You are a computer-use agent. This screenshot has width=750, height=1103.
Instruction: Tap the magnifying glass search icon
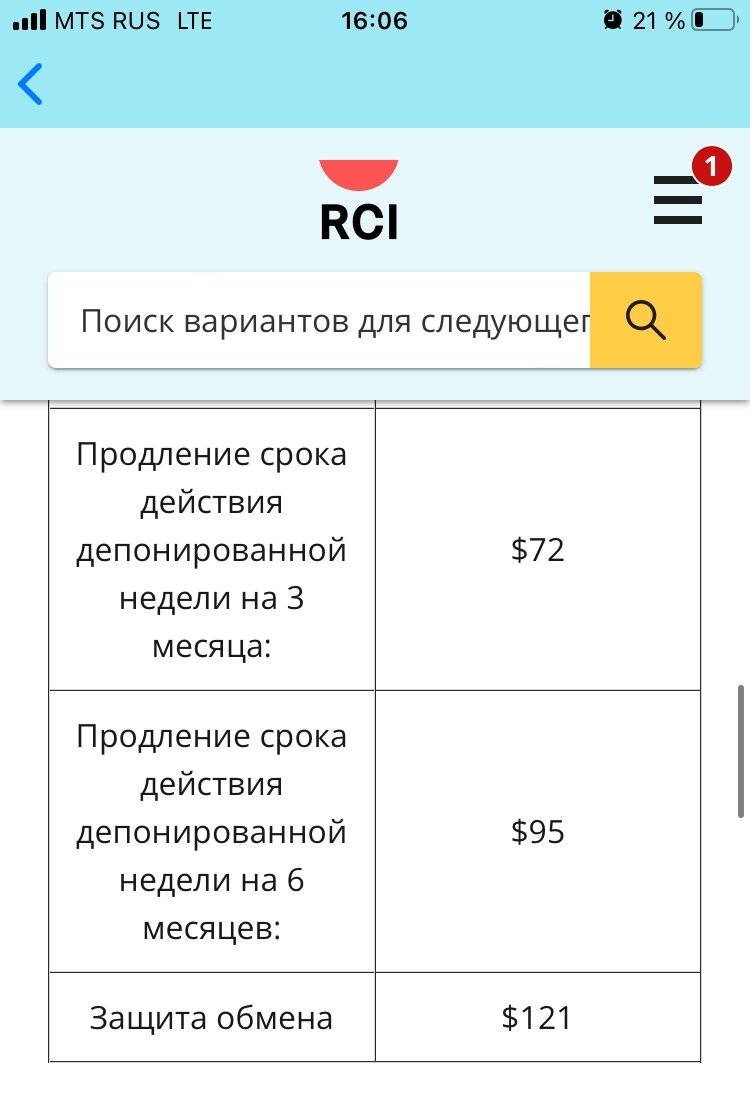647,320
